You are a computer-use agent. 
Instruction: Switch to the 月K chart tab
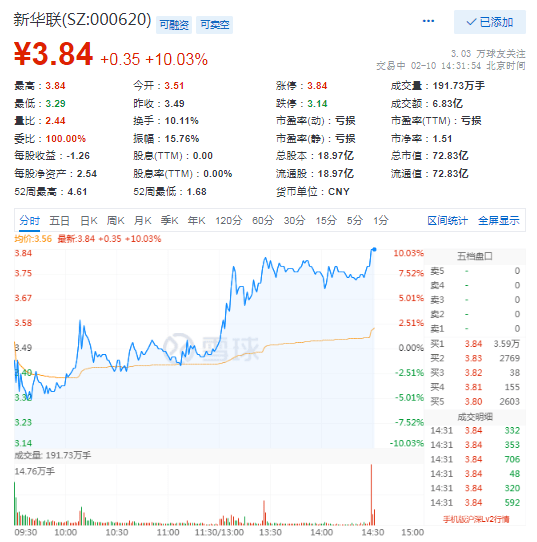(x=142, y=221)
